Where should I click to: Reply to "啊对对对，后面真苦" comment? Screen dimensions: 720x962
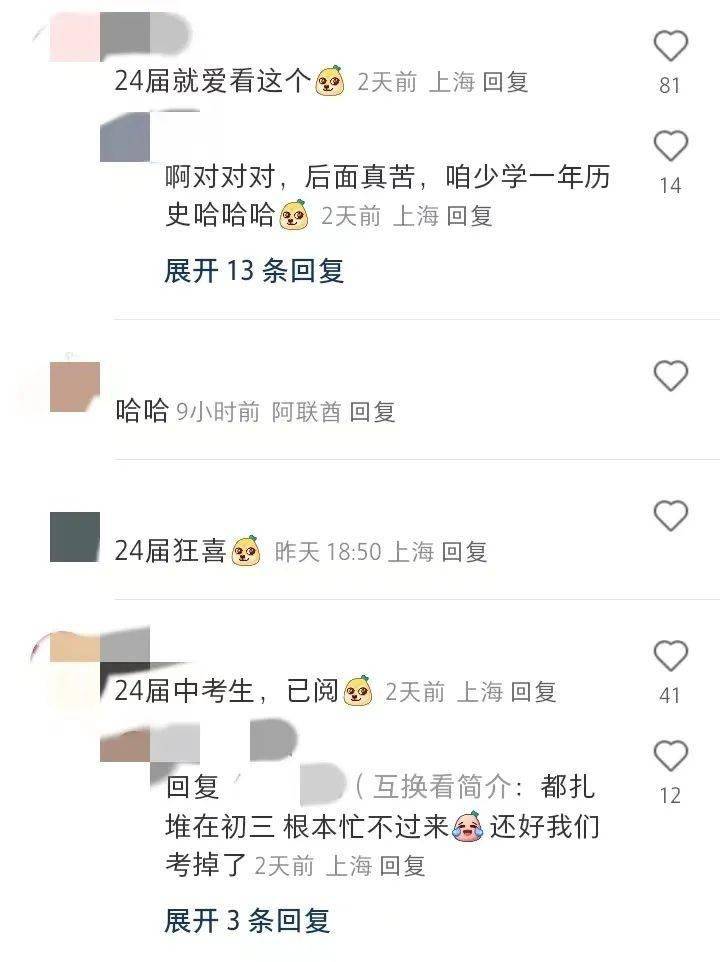click(x=469, y=216)
